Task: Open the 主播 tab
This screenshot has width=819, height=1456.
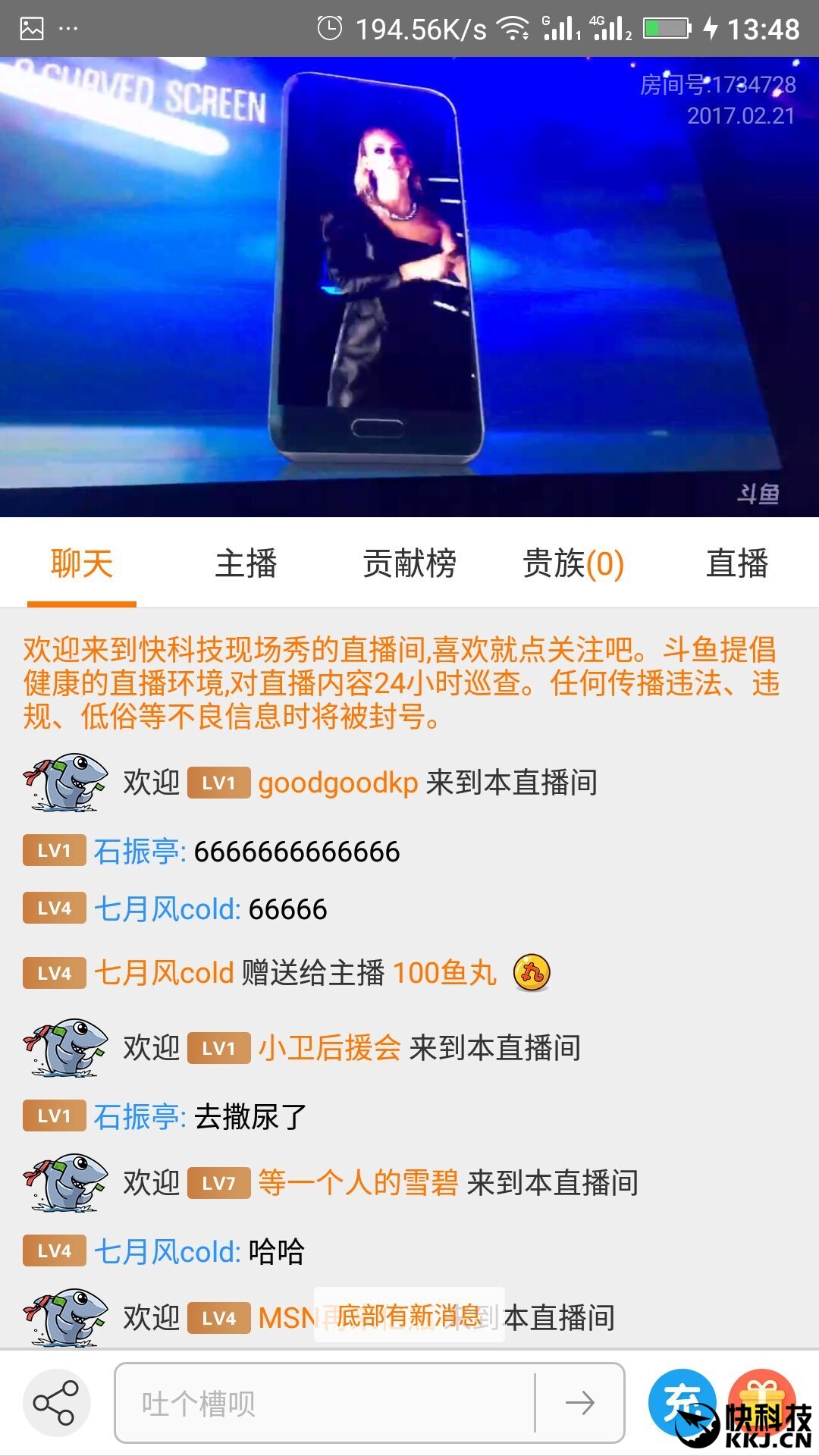Action: (246, 563)
